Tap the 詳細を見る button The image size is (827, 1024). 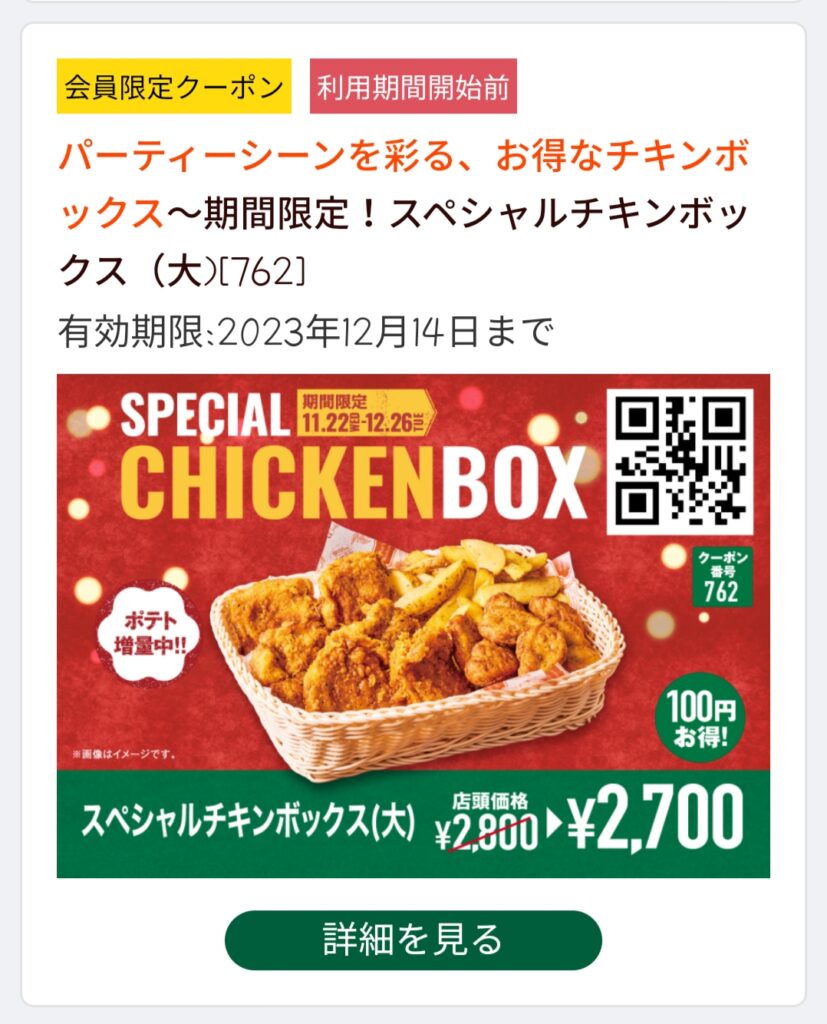(413, 940)
